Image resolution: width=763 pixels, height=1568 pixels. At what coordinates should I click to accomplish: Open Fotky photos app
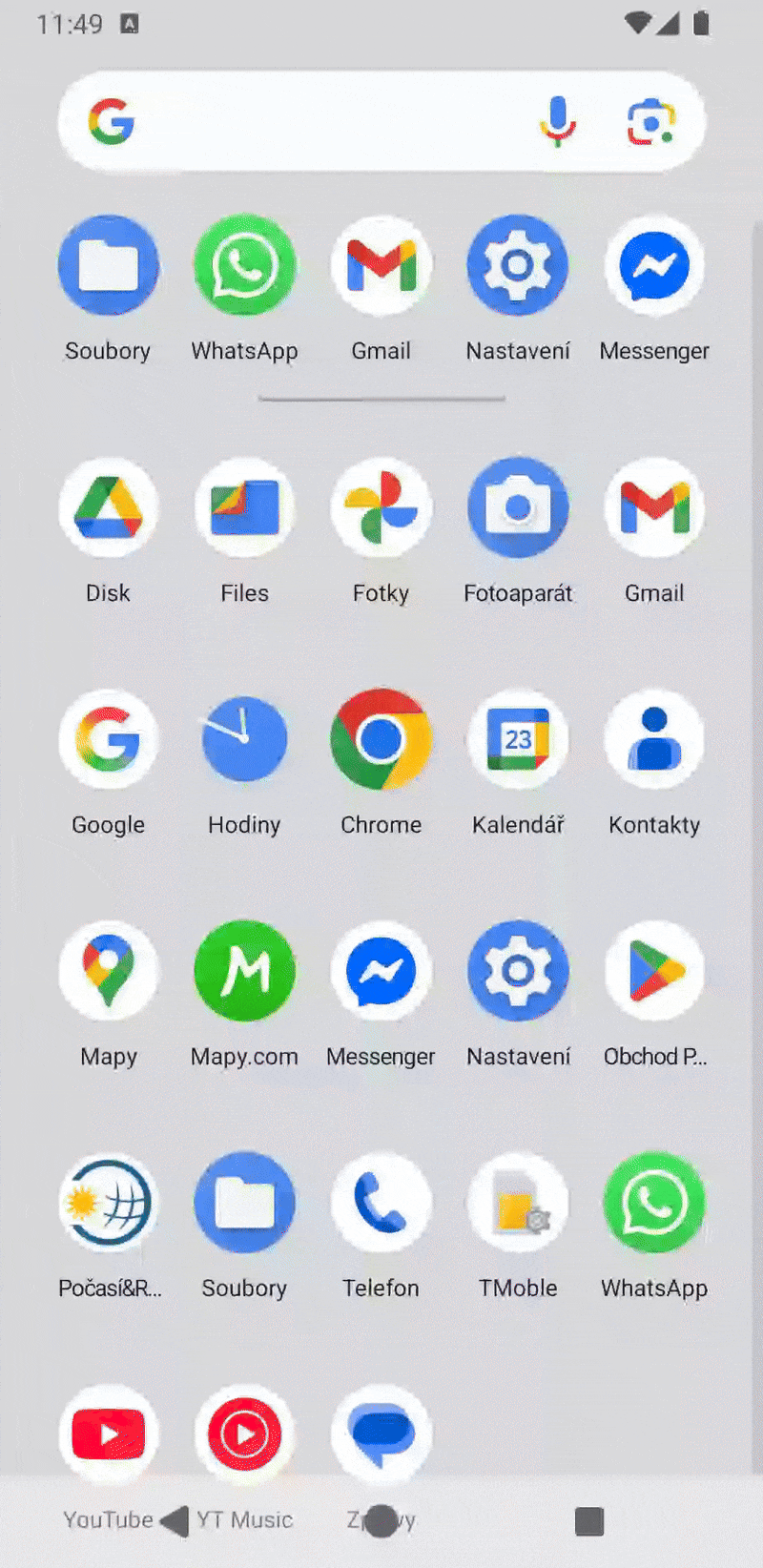[x=381, y=508]
